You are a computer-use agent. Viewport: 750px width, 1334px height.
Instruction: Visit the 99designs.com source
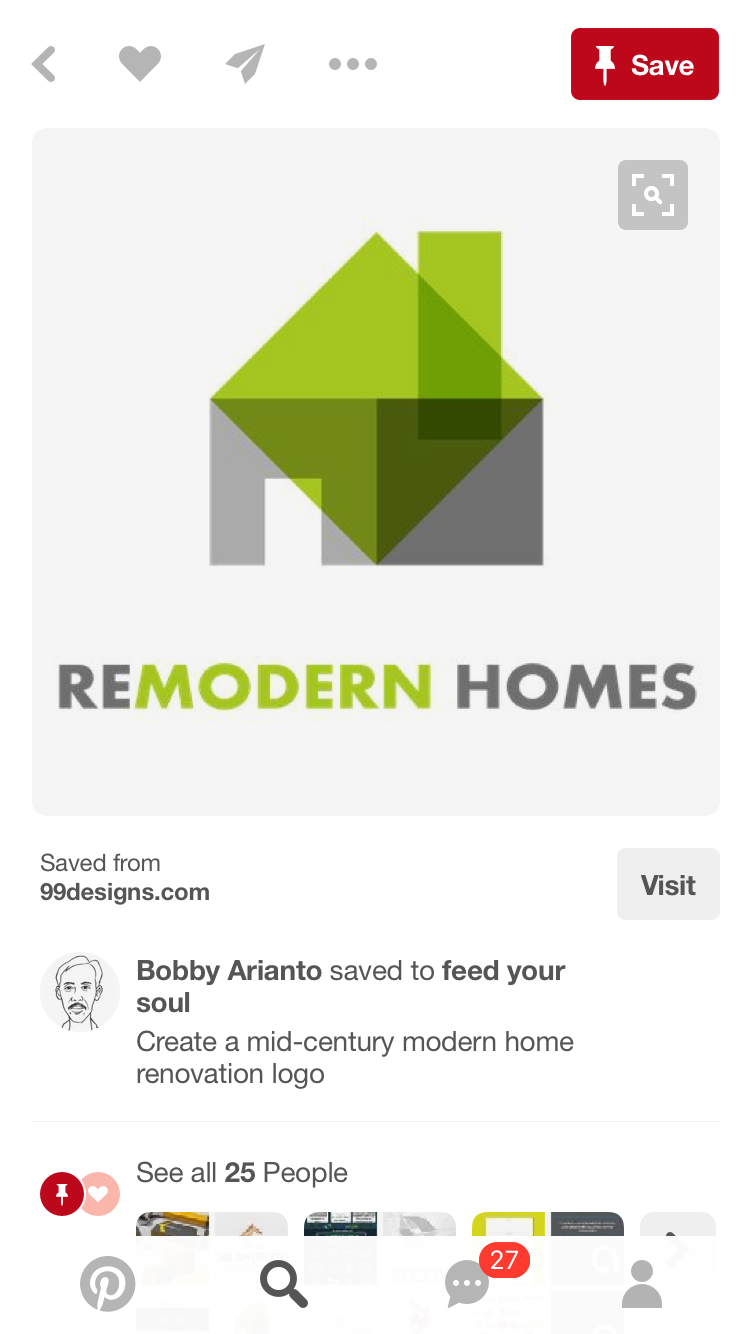coord(667,884)
